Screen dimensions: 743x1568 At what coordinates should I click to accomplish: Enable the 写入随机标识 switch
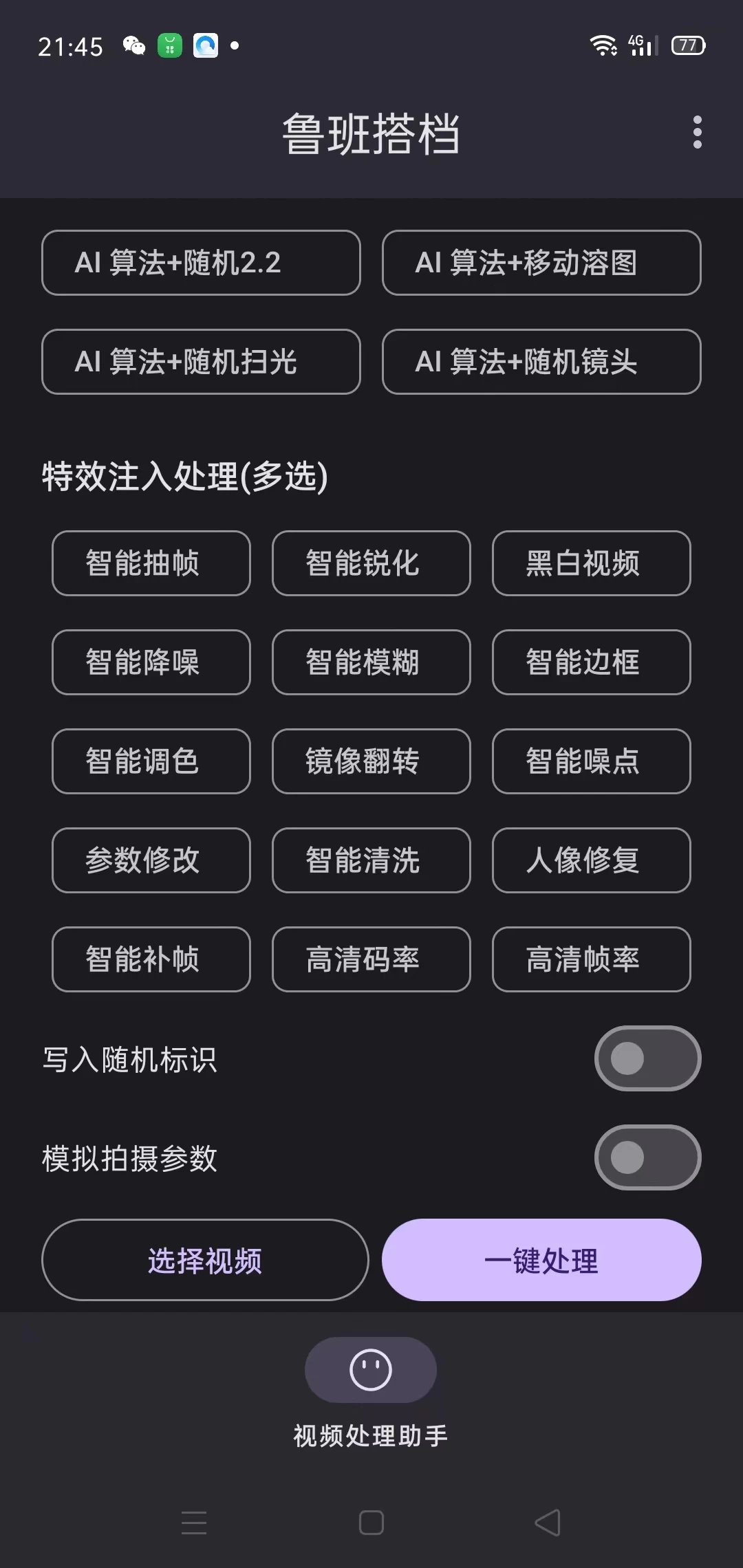(646, 1058)
